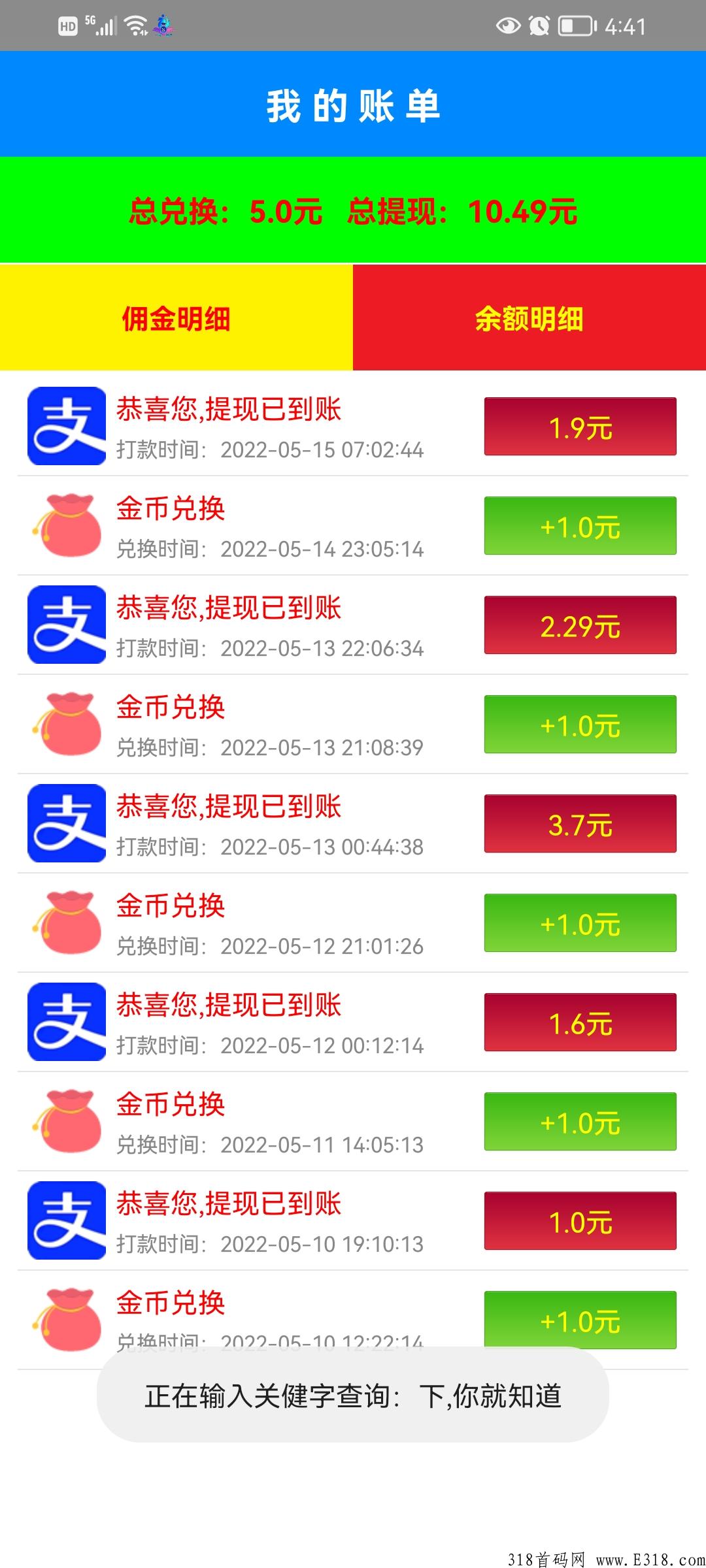Switch to the 佣金明细 tab

176,318
